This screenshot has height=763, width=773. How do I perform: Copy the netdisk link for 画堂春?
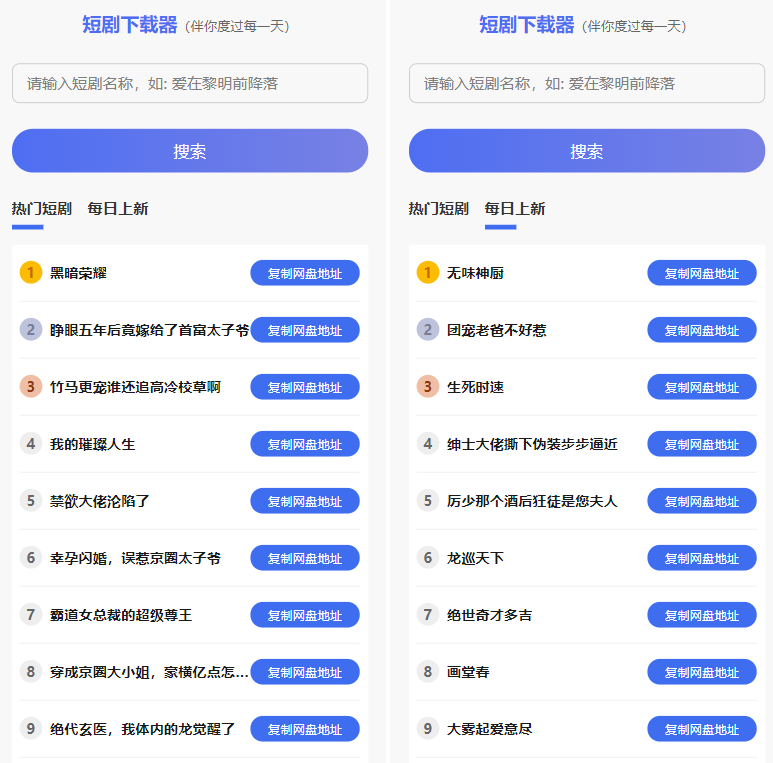coord(701,672)
